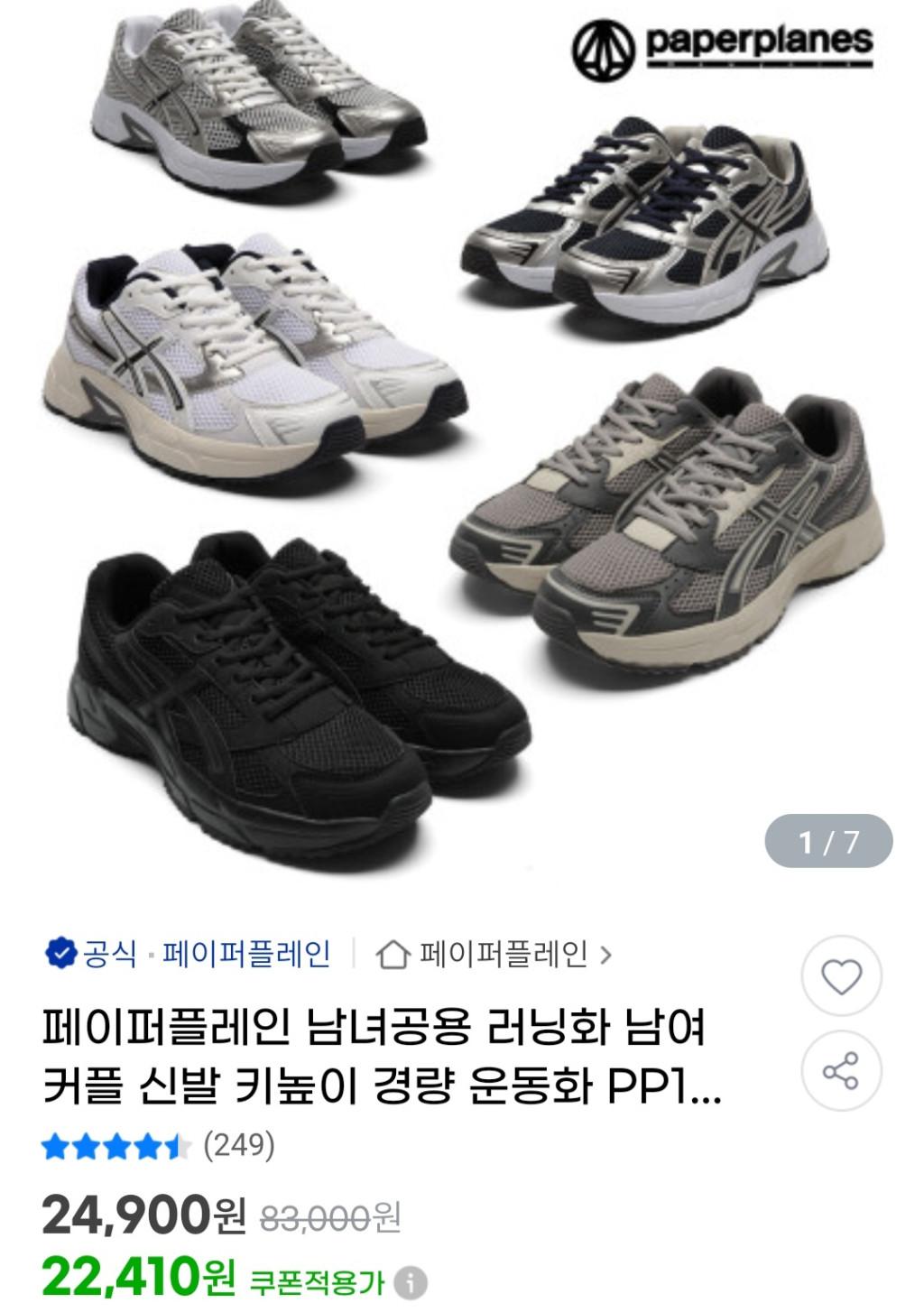
Task: Show coupon price info
Action: [x=413, y=1282]
